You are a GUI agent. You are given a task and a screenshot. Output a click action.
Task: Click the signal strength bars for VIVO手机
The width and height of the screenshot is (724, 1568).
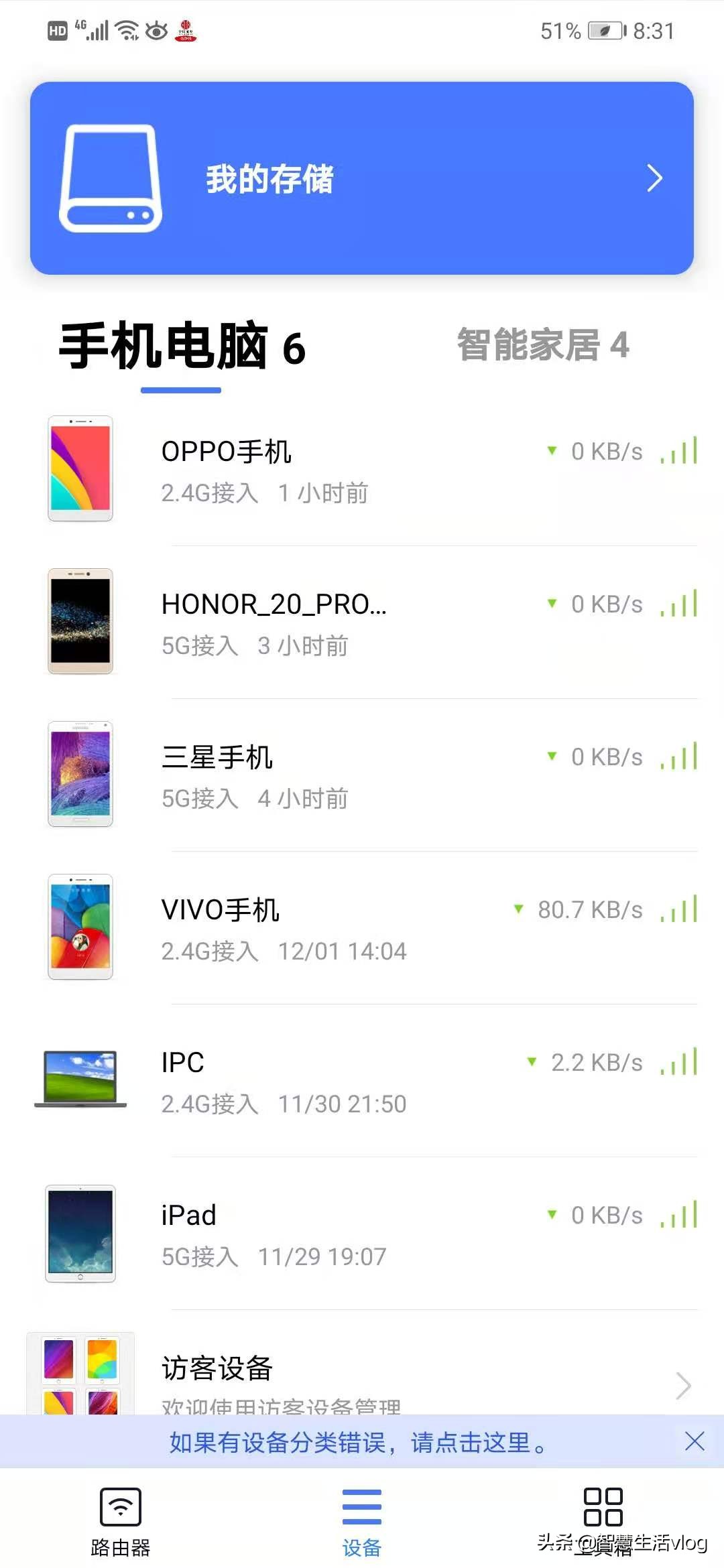[680, 909]
